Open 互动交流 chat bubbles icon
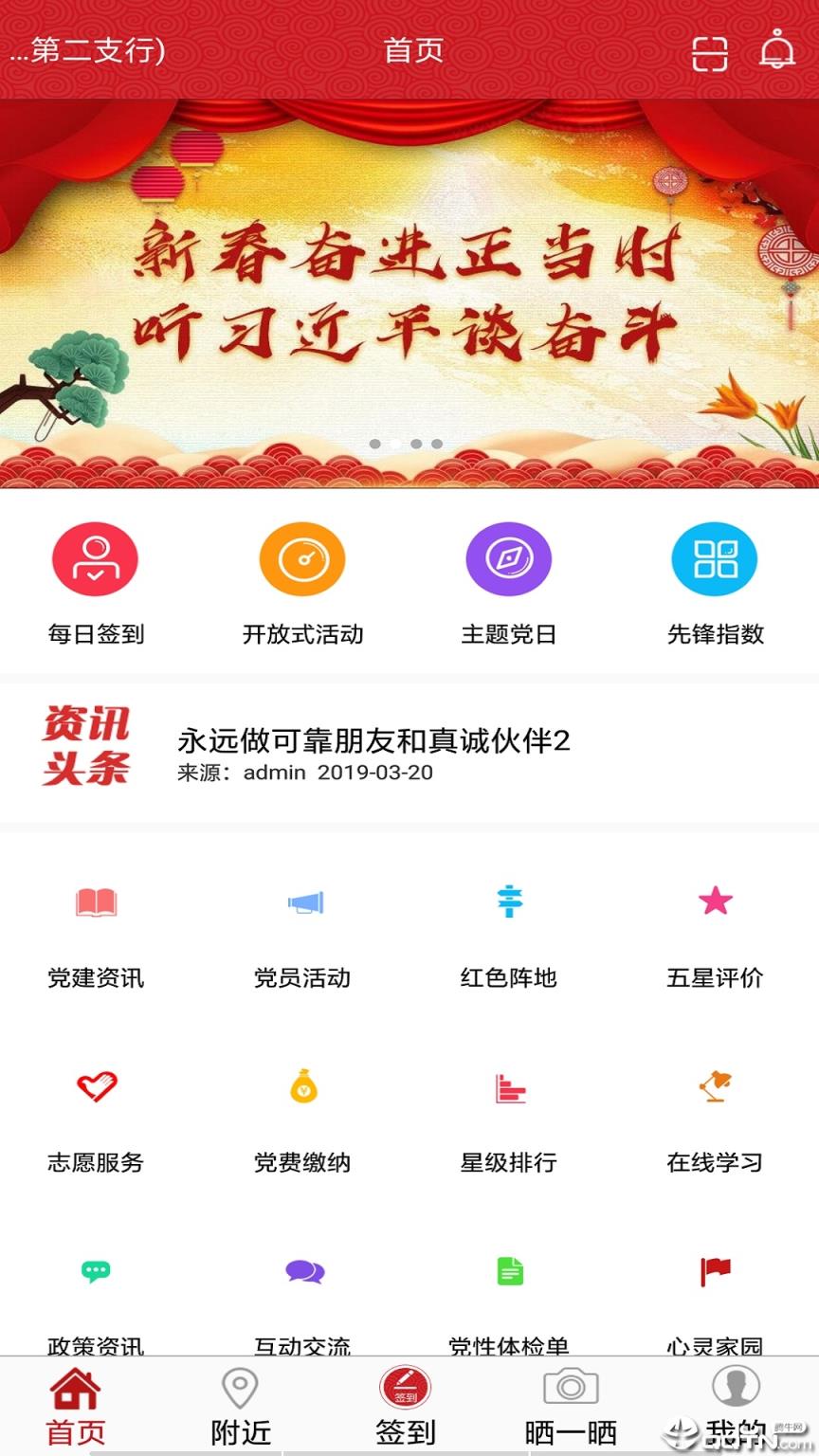 click(x=301, y=1270)
